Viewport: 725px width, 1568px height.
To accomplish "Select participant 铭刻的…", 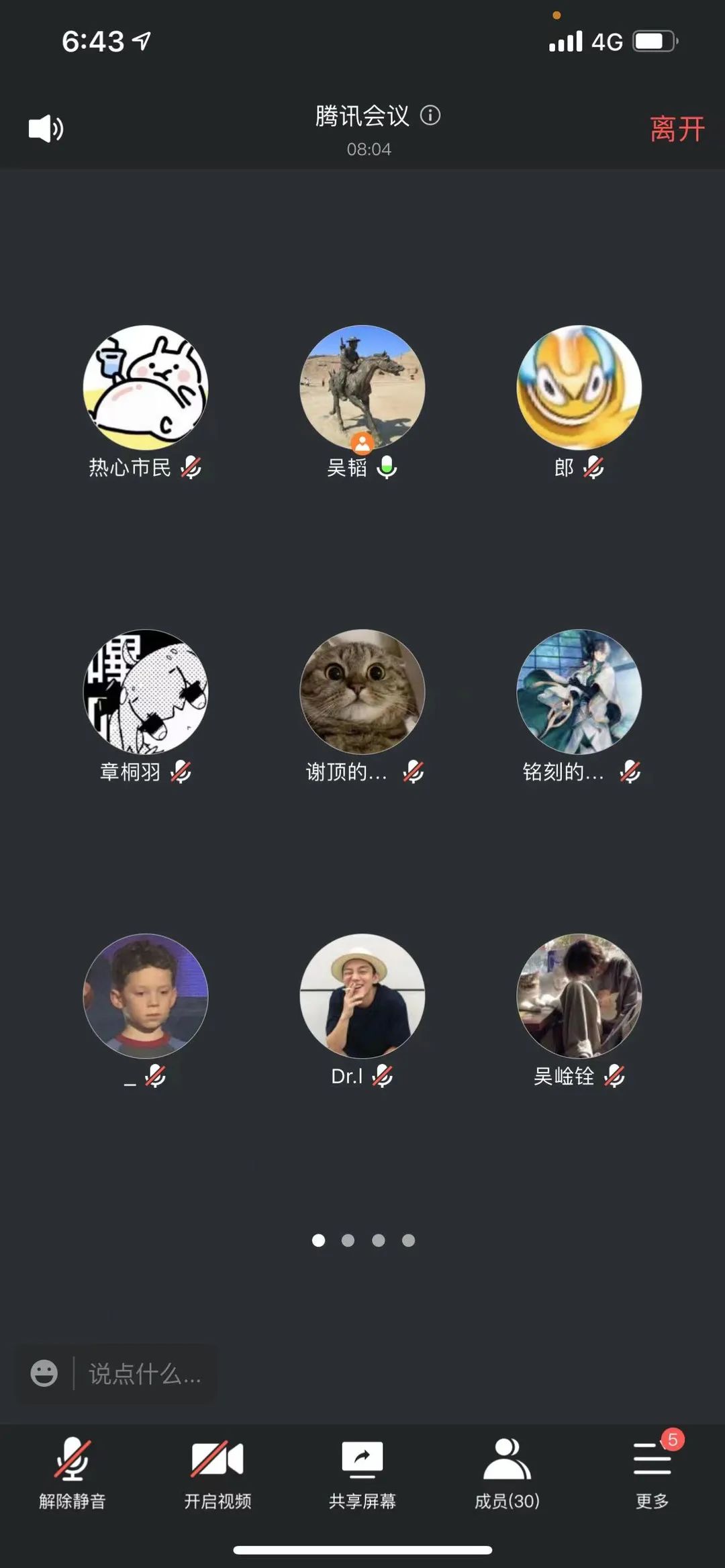I will coord(579,692).
